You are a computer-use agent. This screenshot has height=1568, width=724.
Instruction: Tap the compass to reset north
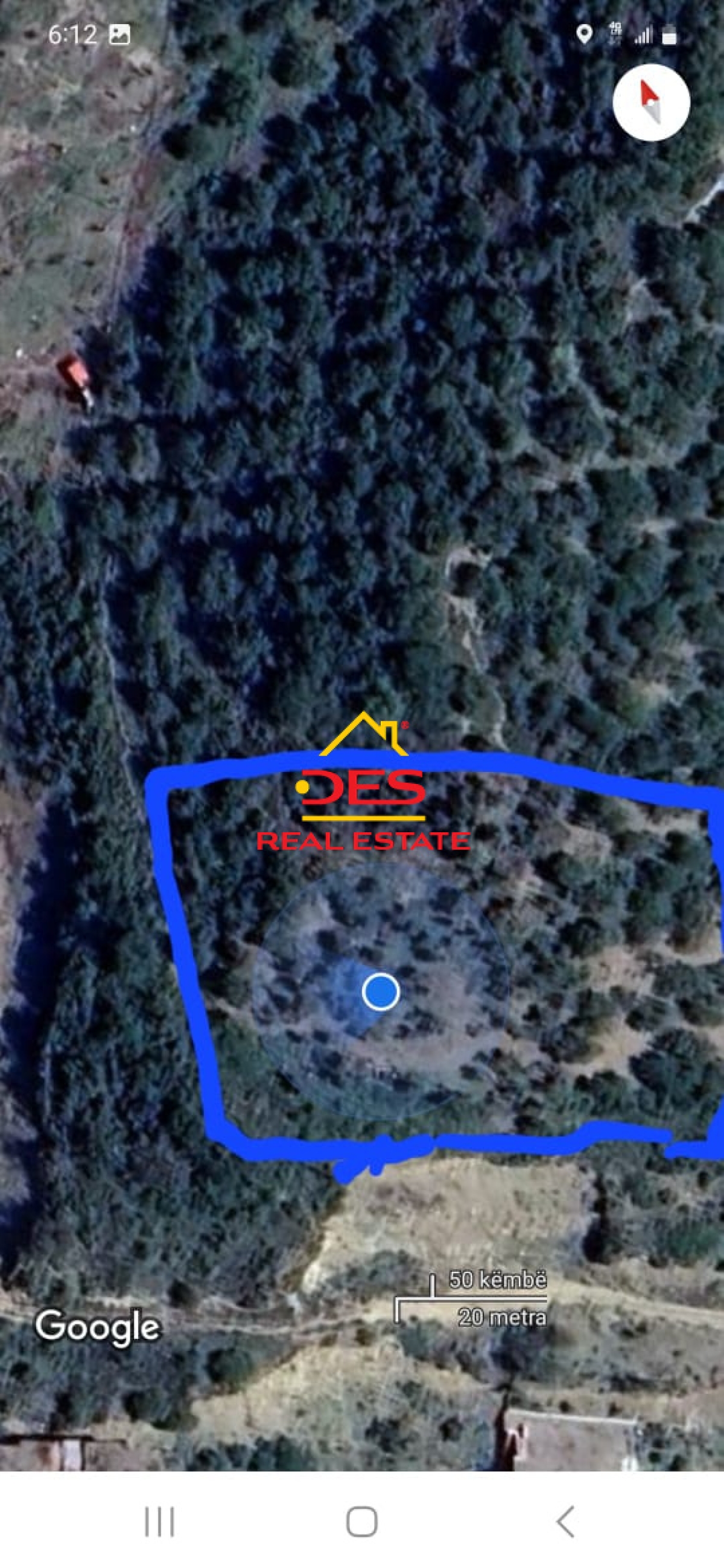tap(651, 103)
